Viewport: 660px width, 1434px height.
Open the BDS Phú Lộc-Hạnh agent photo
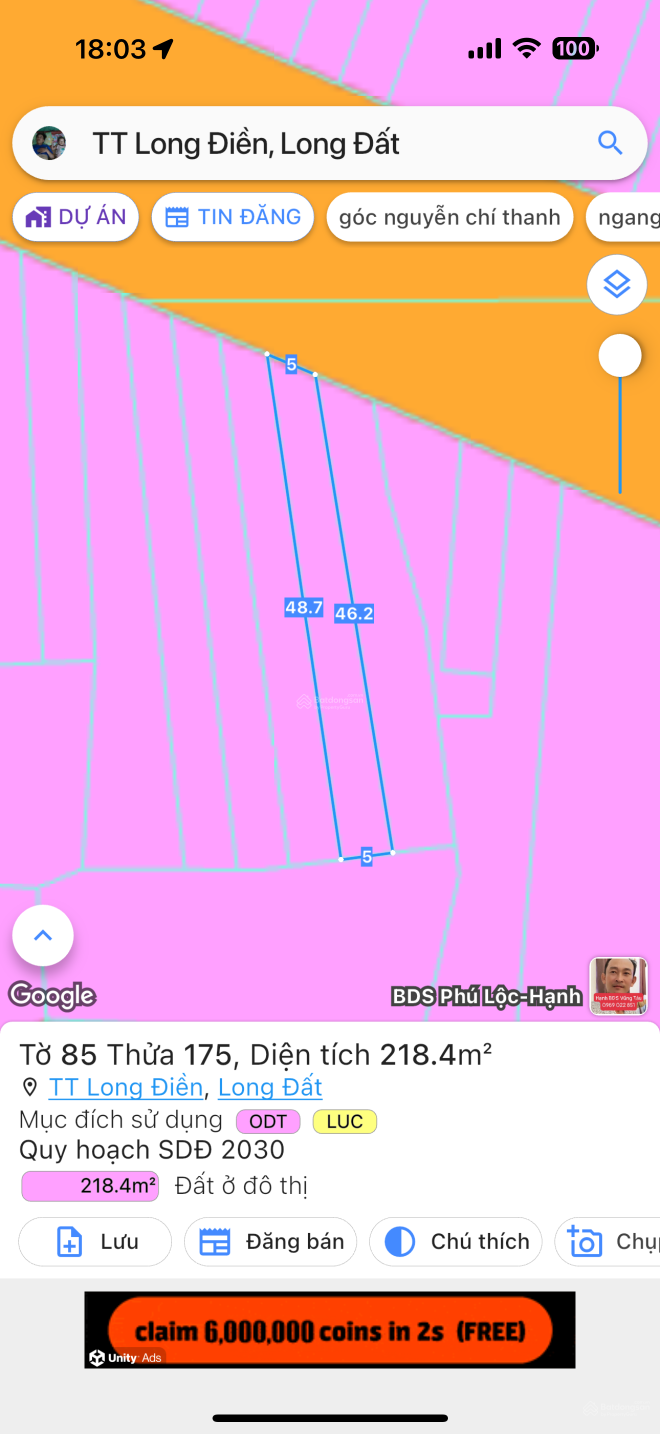[618, 986]
